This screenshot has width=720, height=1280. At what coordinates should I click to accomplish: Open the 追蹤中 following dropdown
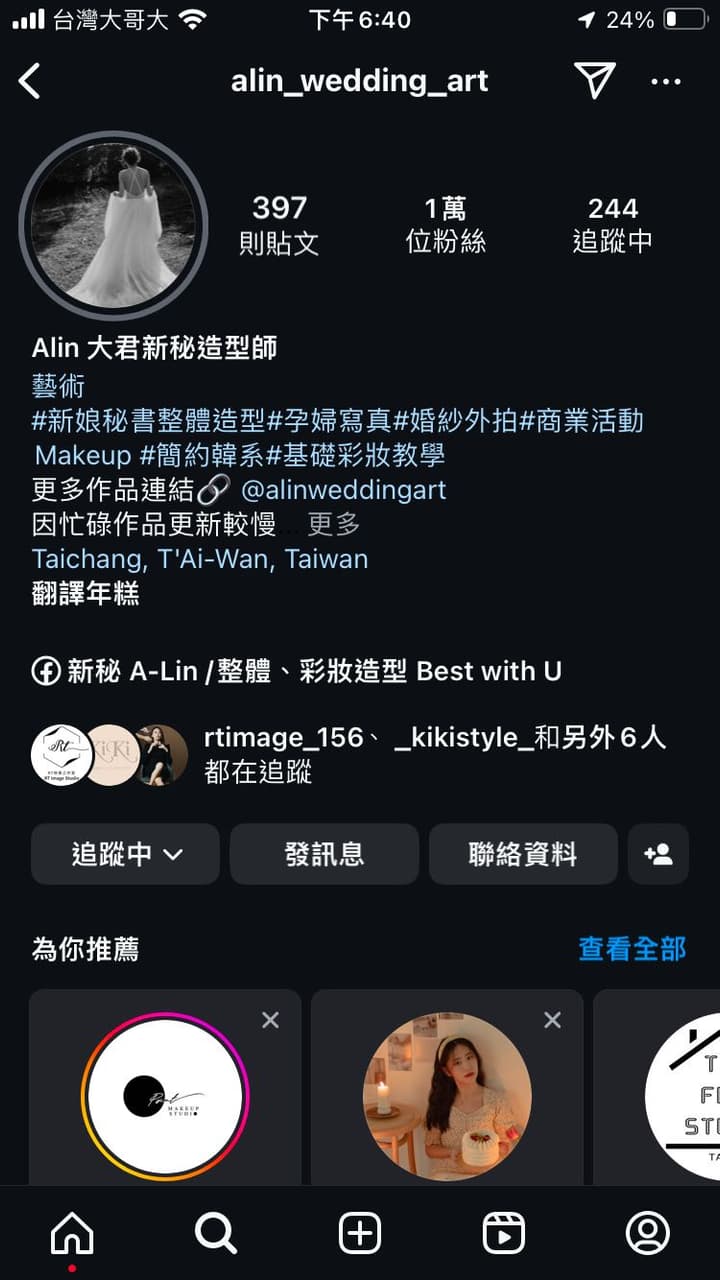tap(126, 854)
